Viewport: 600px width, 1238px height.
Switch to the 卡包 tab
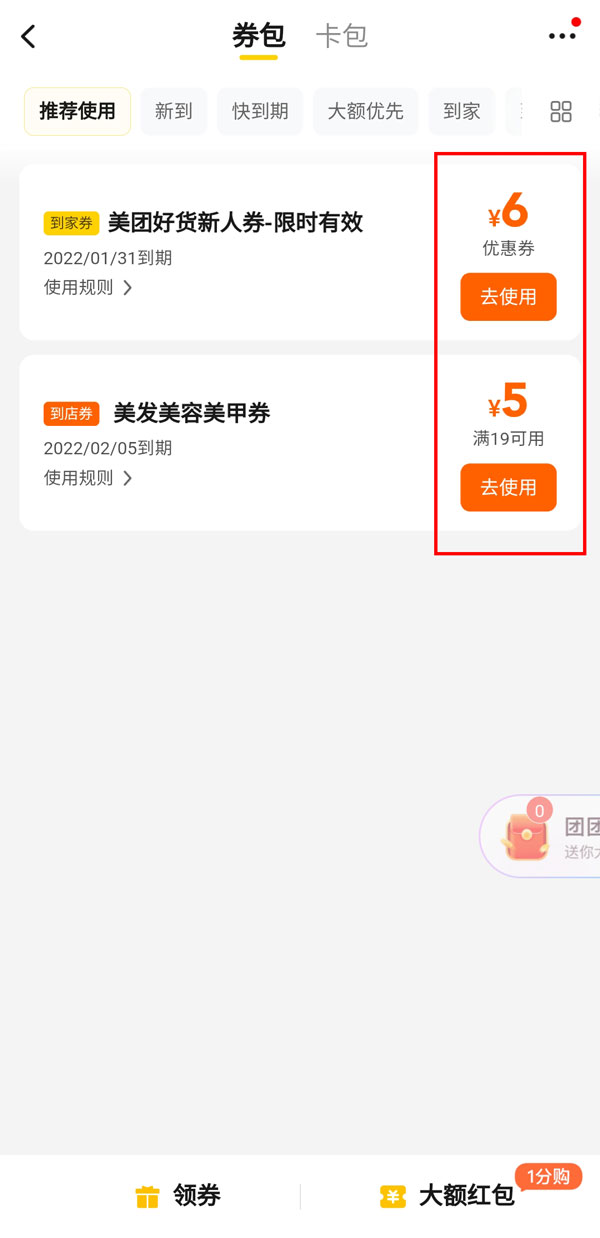coord(341,37)
